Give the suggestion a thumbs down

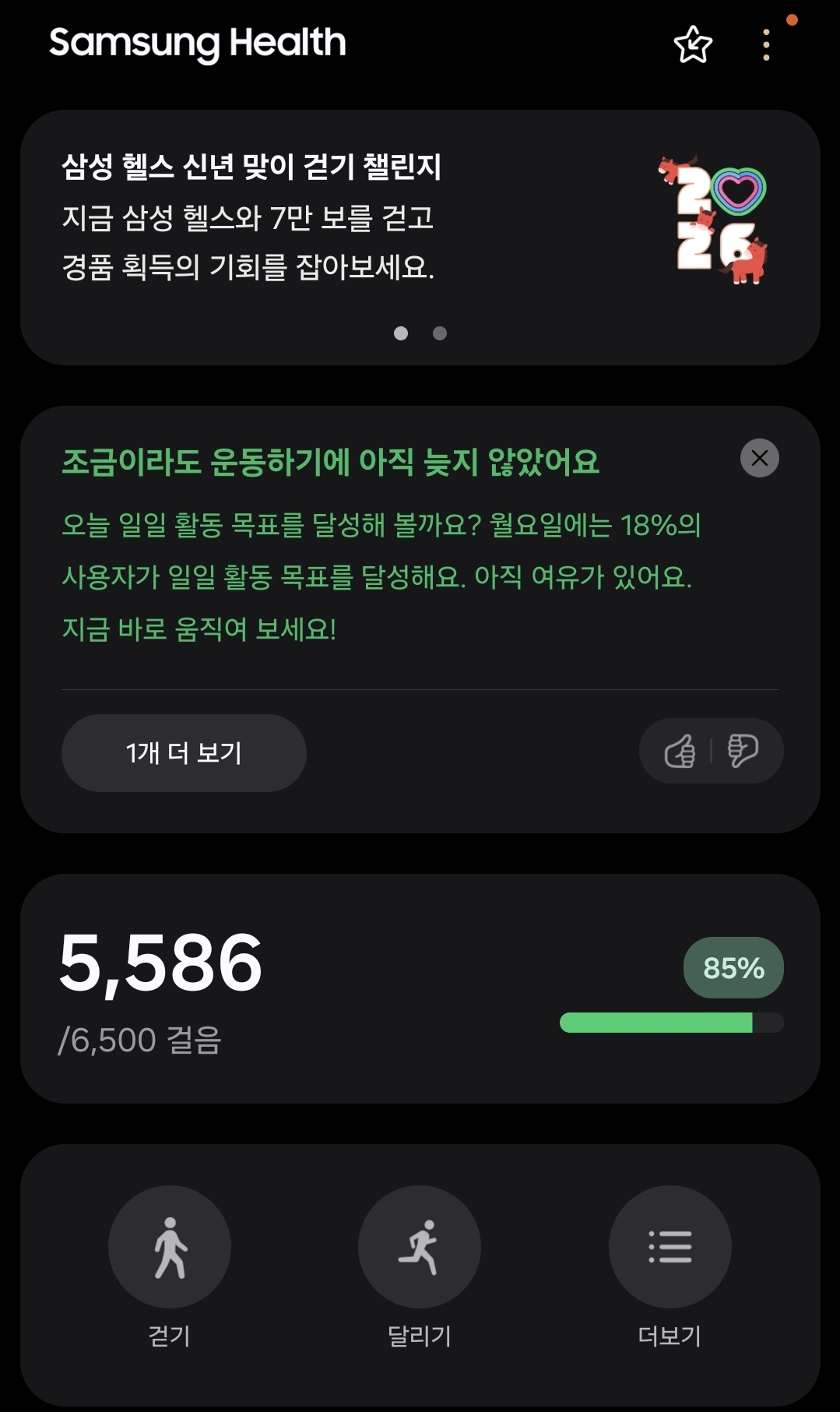click(x=742, y=751)
